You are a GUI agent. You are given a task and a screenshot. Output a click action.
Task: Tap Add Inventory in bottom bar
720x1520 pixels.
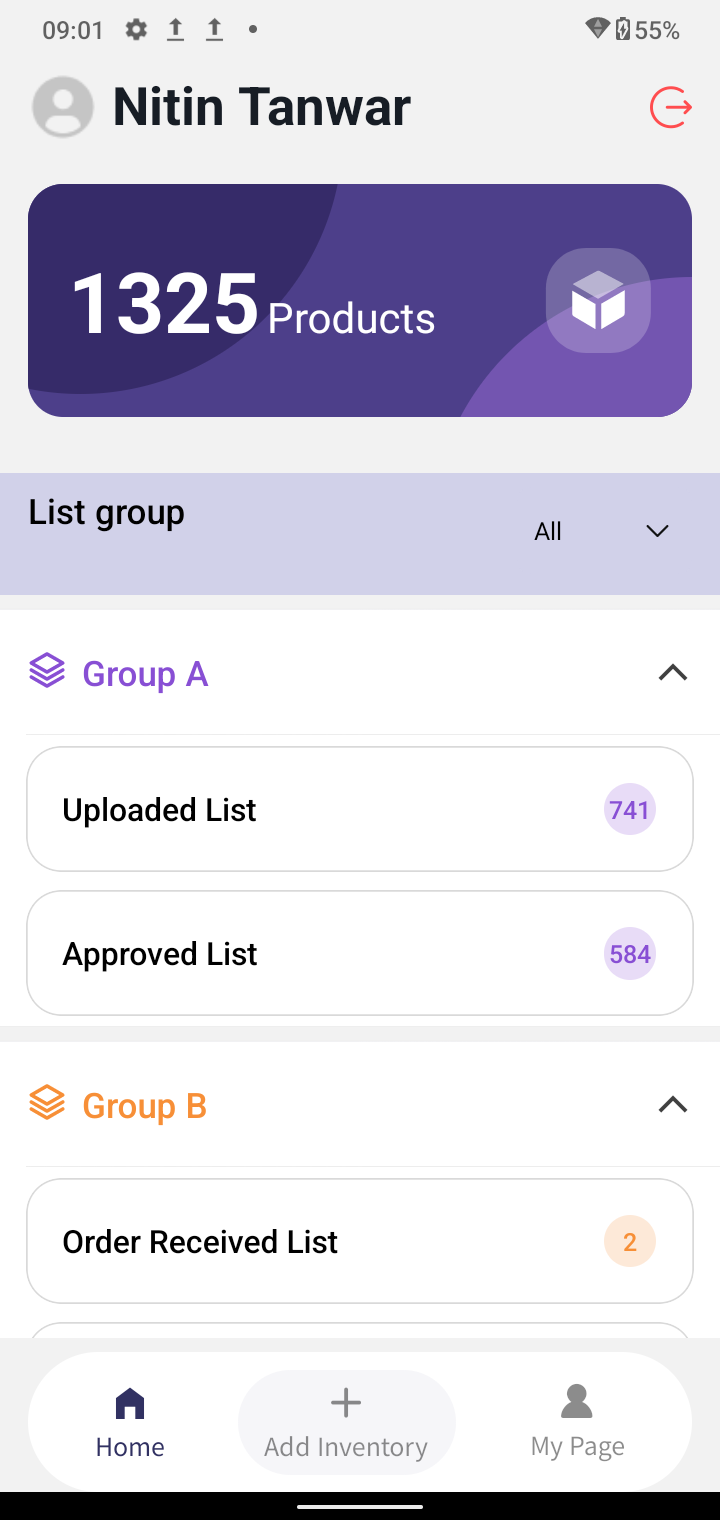[x=346, y=1423]
